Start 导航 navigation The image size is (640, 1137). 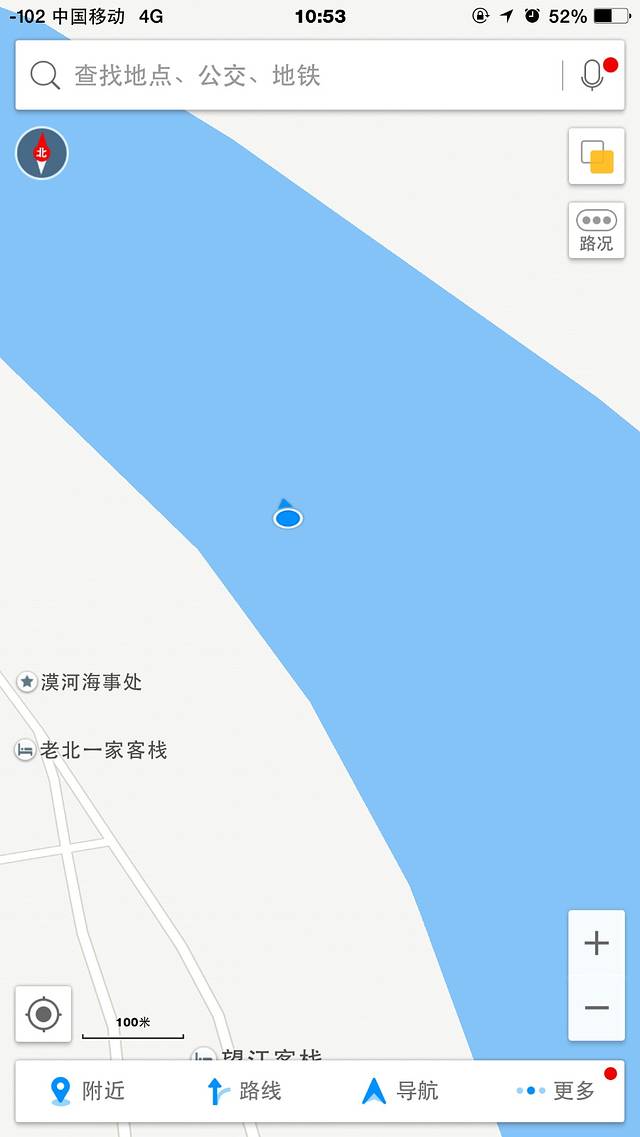point(400,1091)
